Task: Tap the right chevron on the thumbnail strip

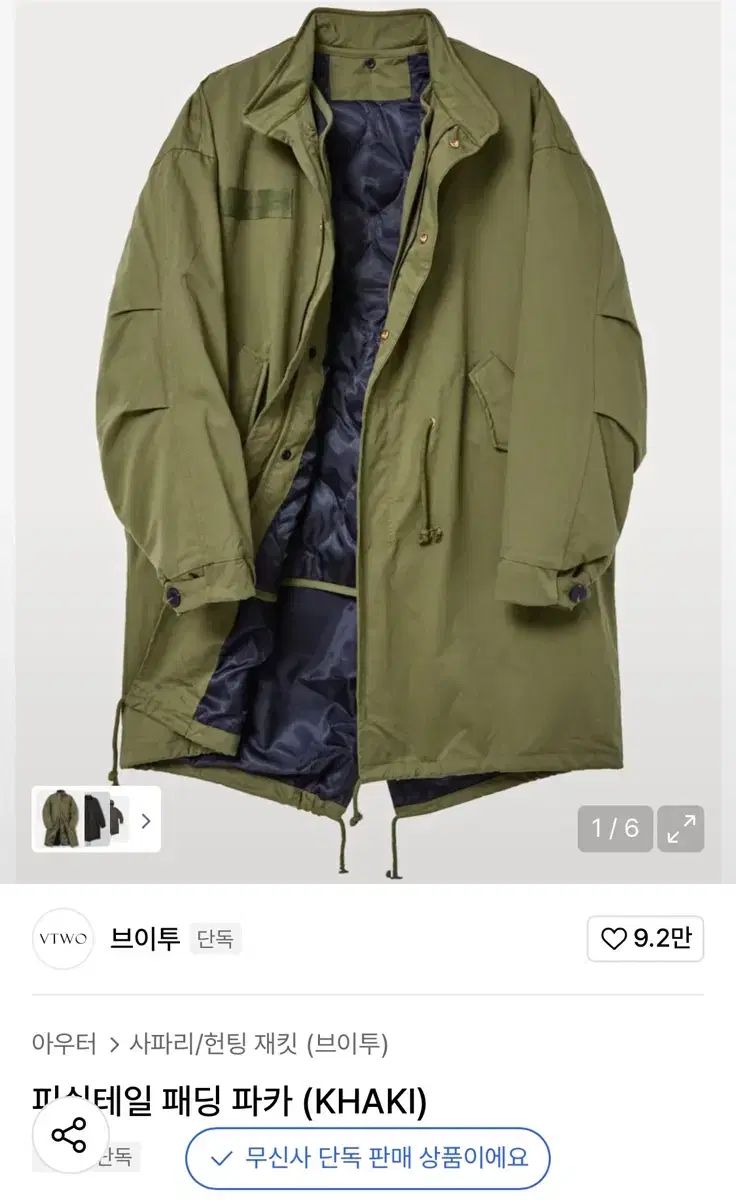Action: [x=146, y=820]
